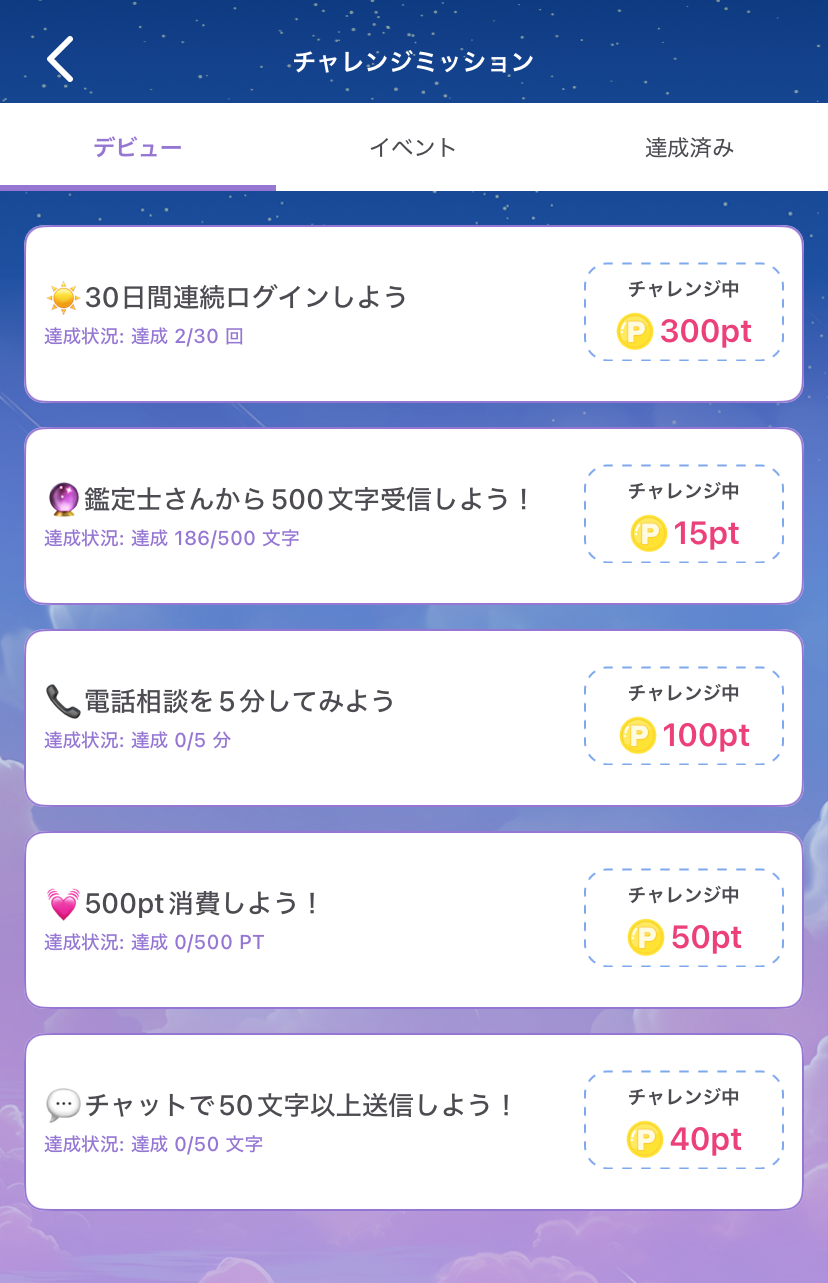The width and height of the screenshot is (828, 1283).
Task: Open the 達成済み tab
Action: click(x=689, y=148)
